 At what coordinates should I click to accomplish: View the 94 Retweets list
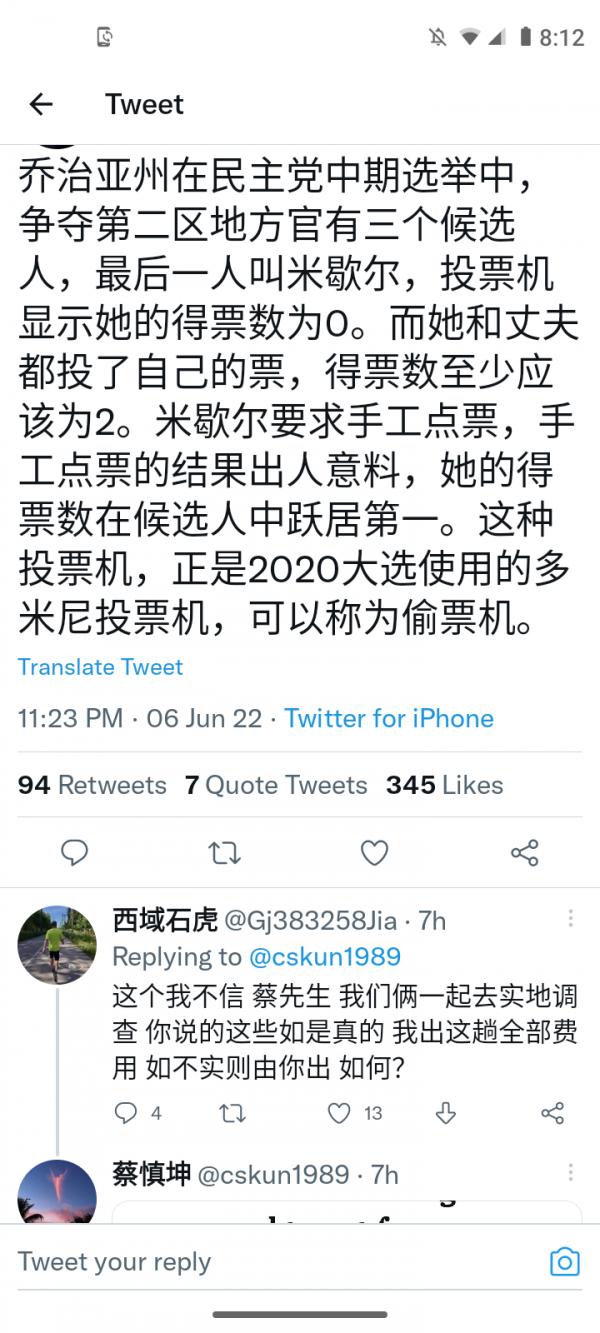92,785
